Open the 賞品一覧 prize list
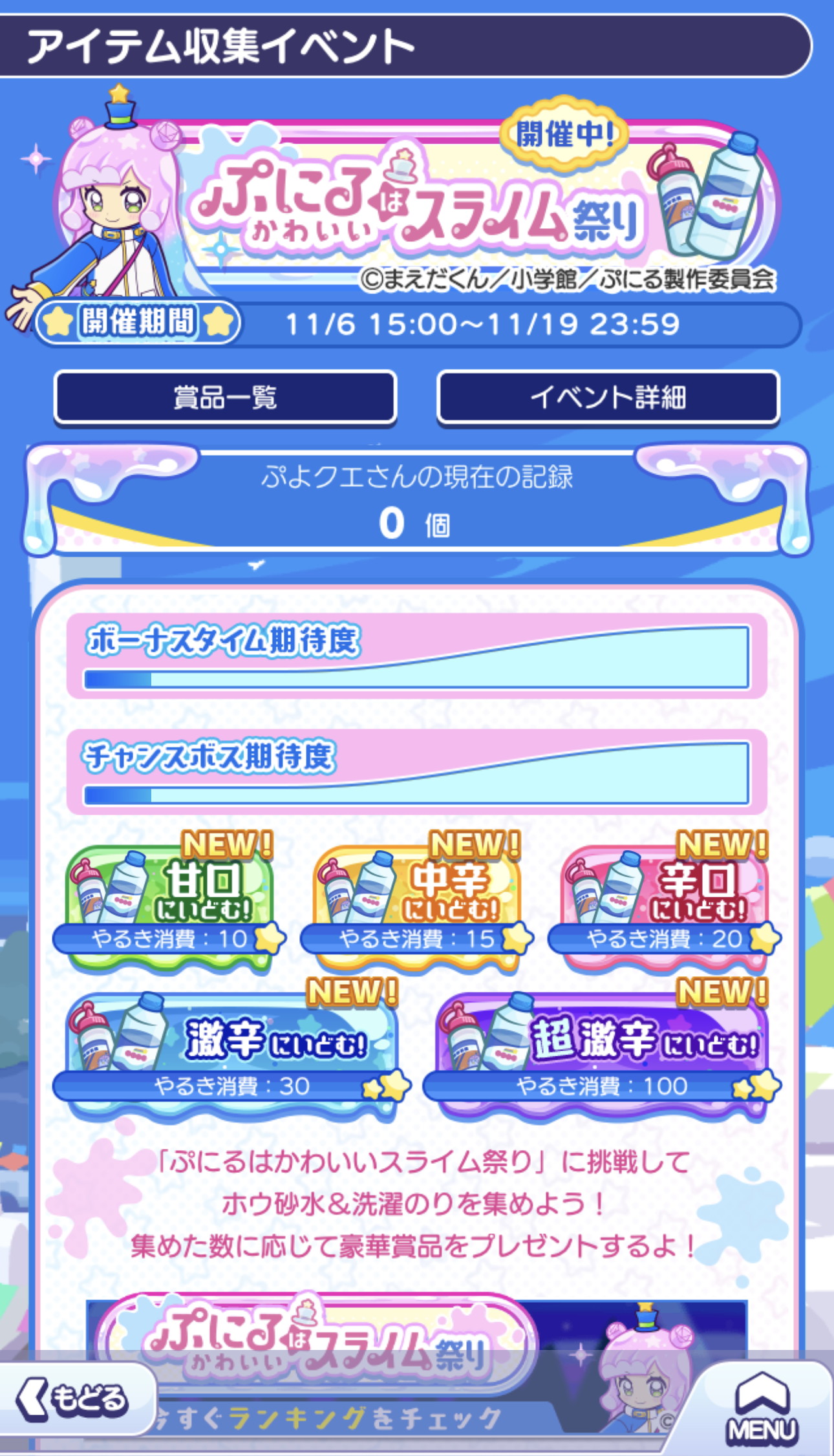The height and width of the screenshot is (1456, 834). (x=225, y=396)
